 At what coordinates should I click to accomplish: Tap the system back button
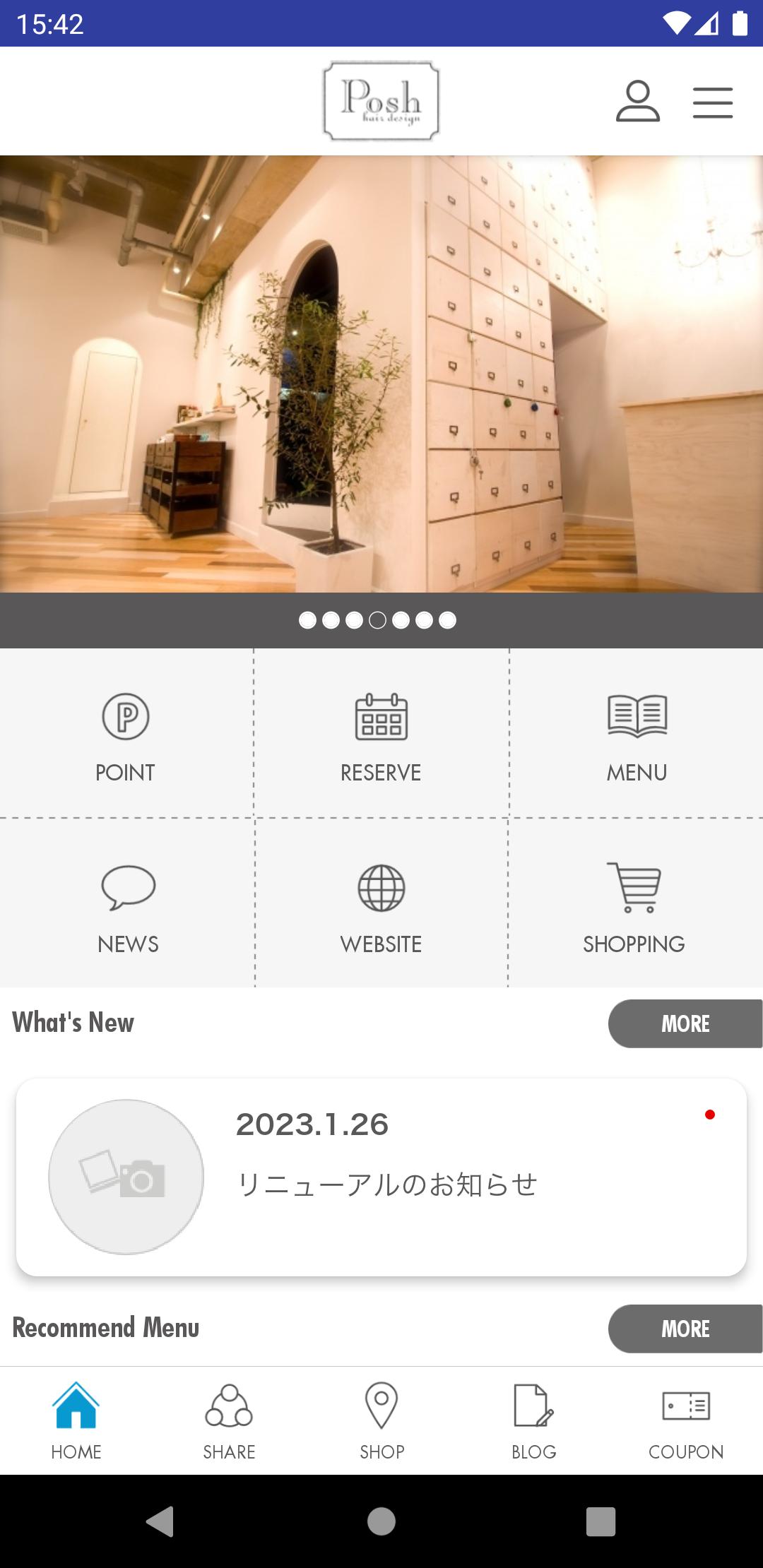tap(160, 1521)
